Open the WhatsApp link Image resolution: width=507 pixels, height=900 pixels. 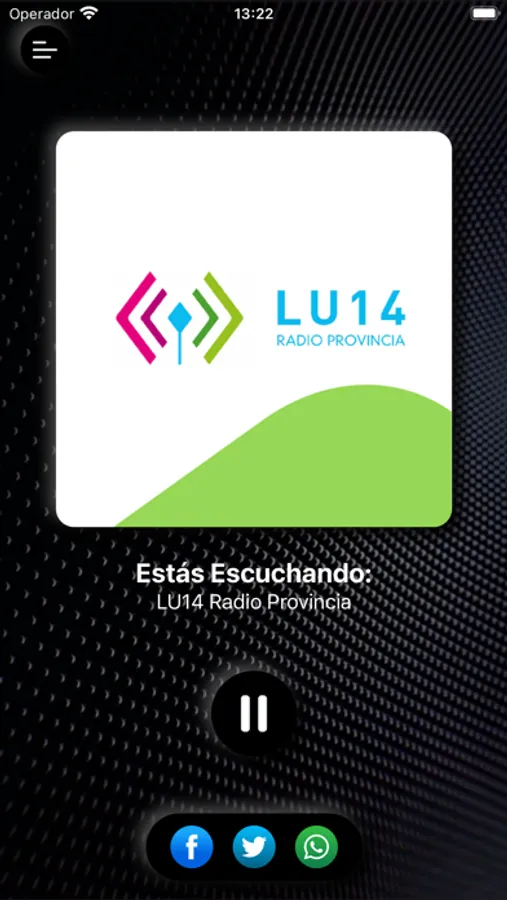316,846
